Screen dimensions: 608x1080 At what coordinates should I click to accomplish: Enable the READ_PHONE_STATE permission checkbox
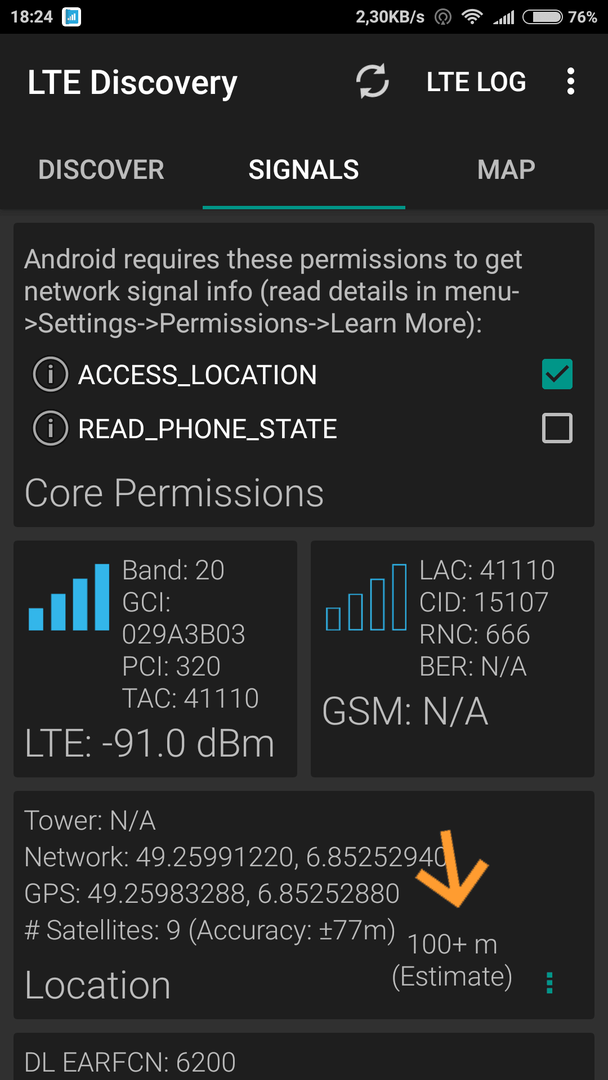coord(557,428)
